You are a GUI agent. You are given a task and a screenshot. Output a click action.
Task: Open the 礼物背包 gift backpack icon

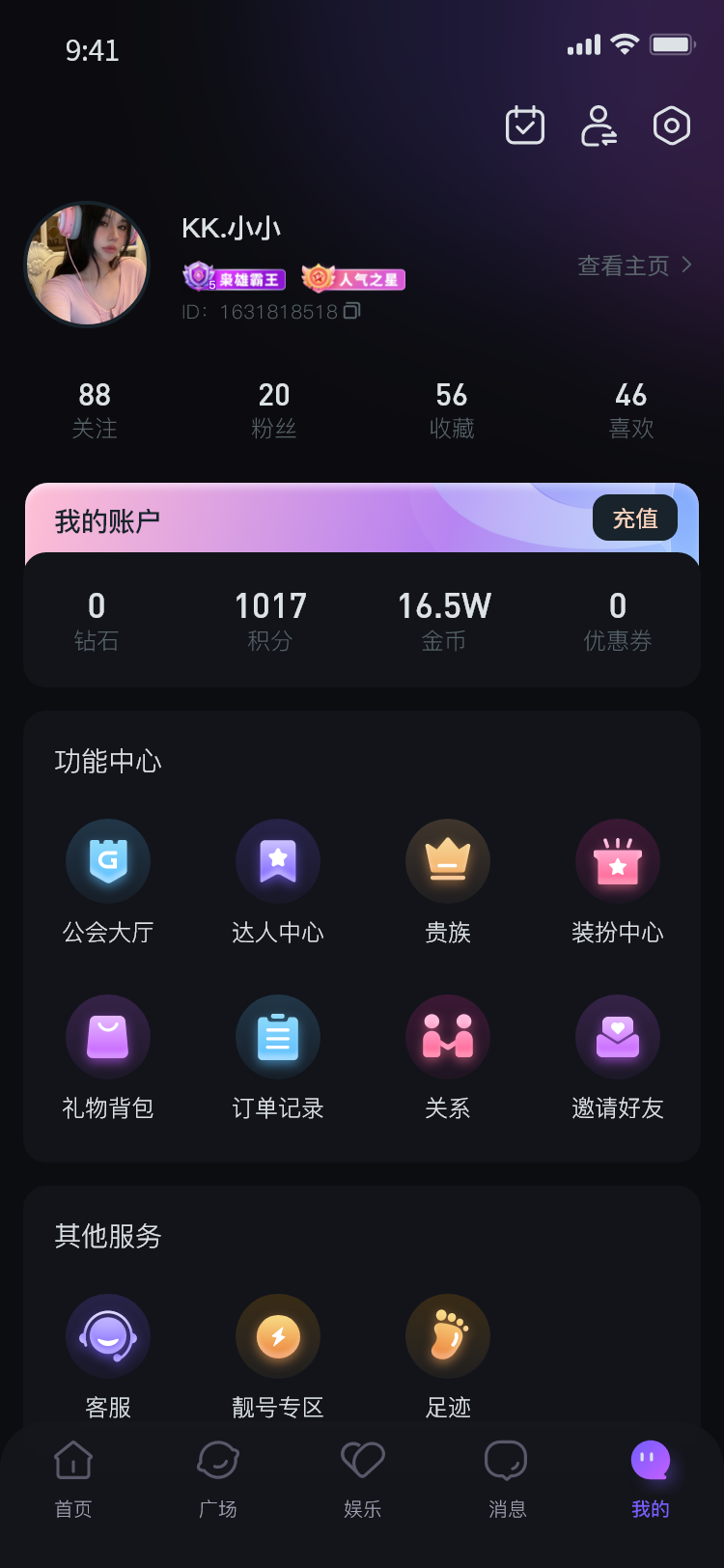click(x=107, y=1035)
